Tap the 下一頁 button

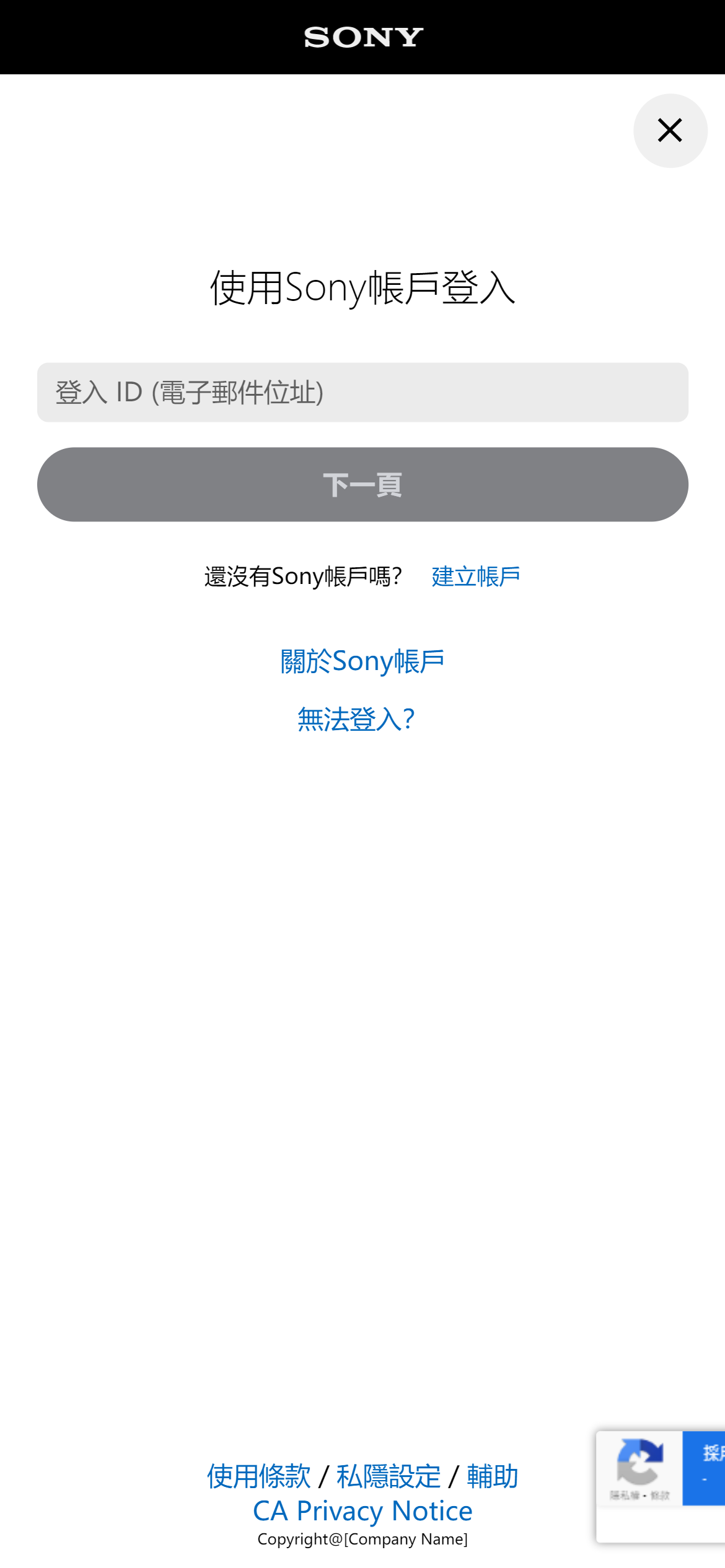[x=362, y=484]
